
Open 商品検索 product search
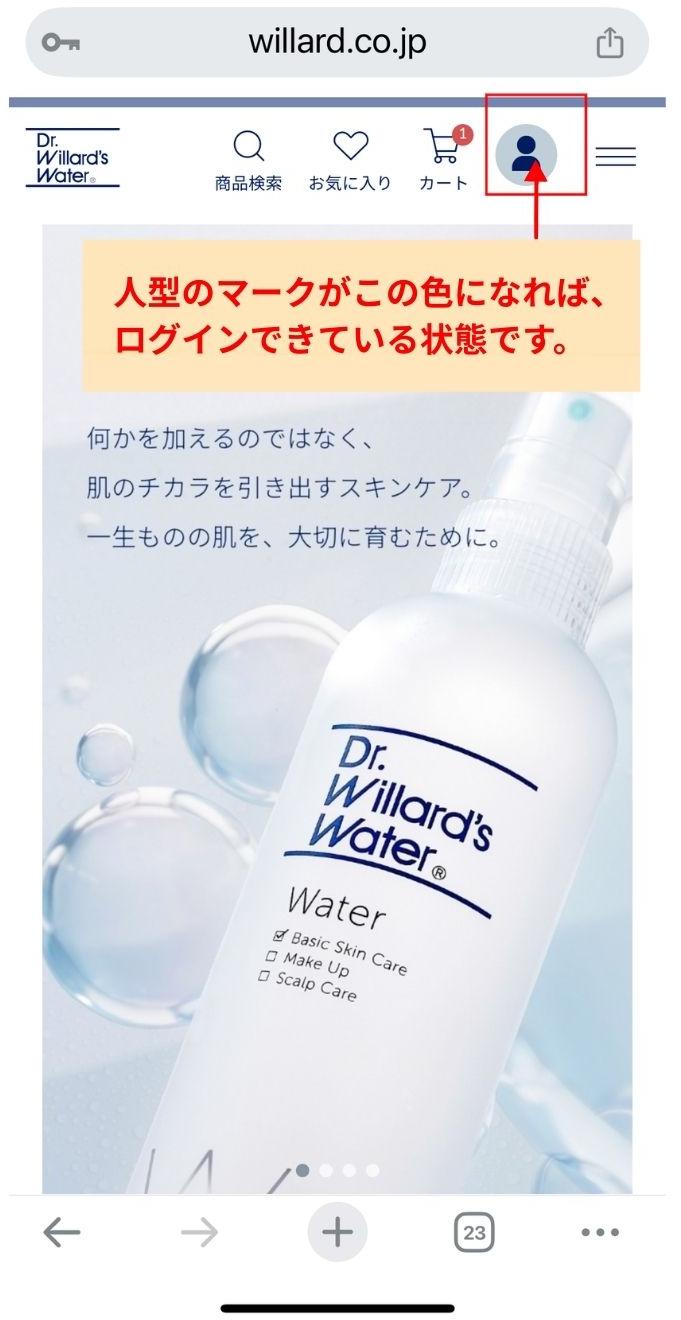[248, 160]
